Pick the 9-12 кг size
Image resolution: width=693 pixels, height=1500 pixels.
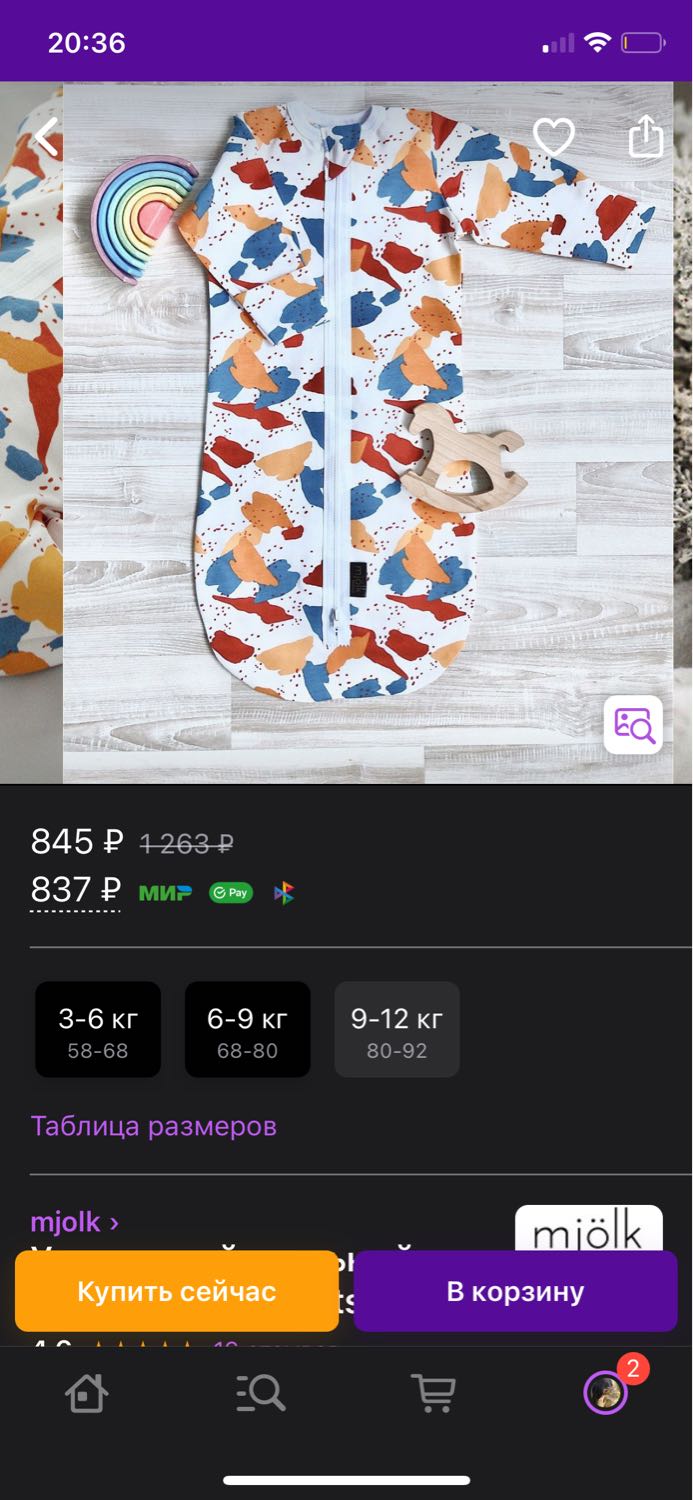(x=397, y=1029)
